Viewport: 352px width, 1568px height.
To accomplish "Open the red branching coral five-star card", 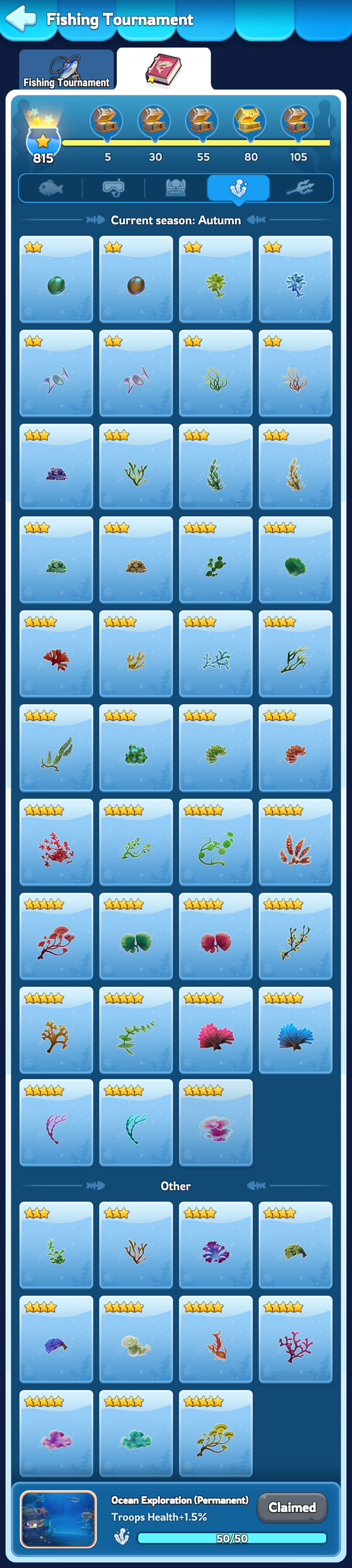I will click(x=56, y=842).
